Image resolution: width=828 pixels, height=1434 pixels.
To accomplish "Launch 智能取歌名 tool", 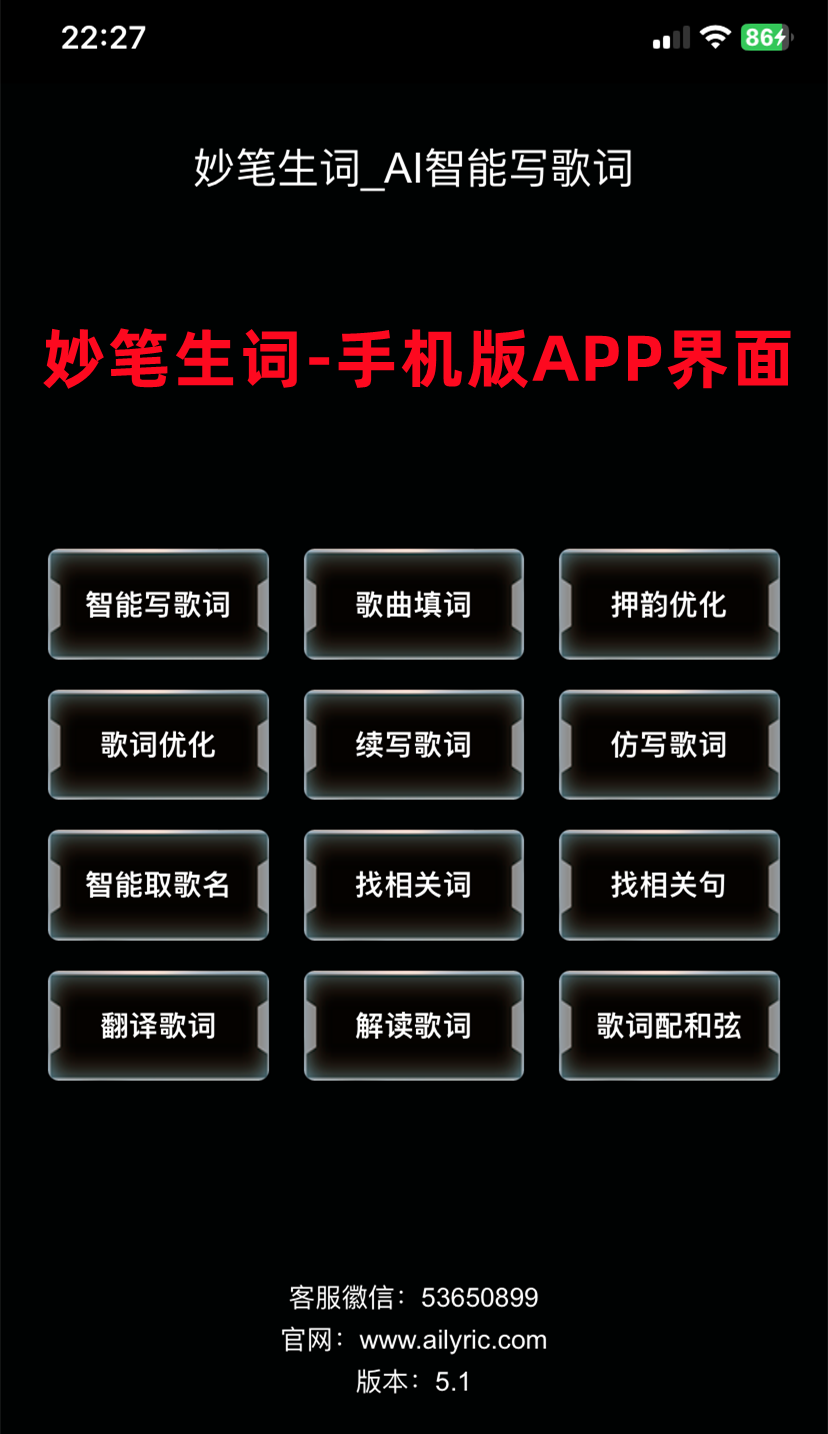I will click(158, 884).
